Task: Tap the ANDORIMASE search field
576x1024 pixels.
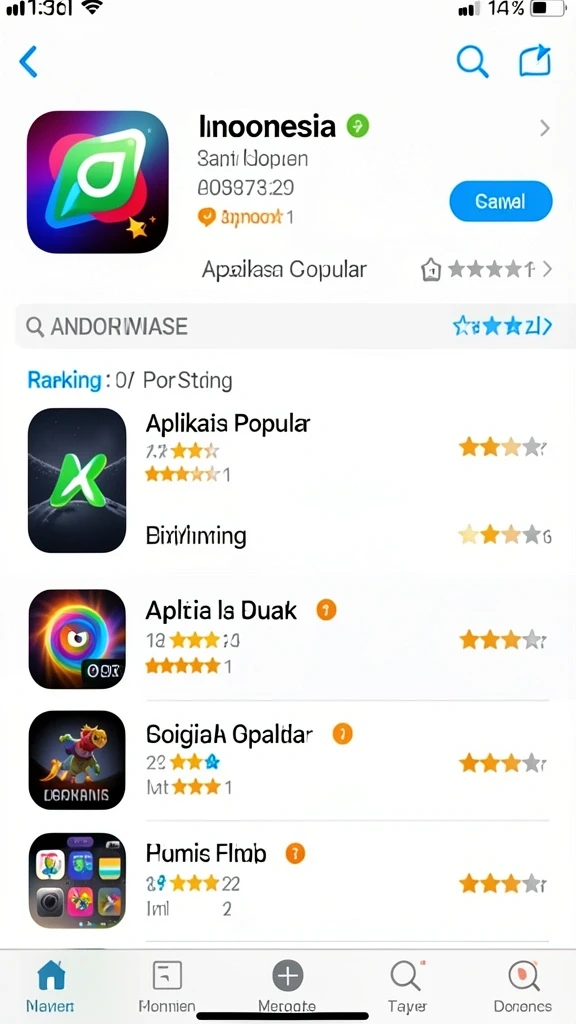Action: coord(288,326)
